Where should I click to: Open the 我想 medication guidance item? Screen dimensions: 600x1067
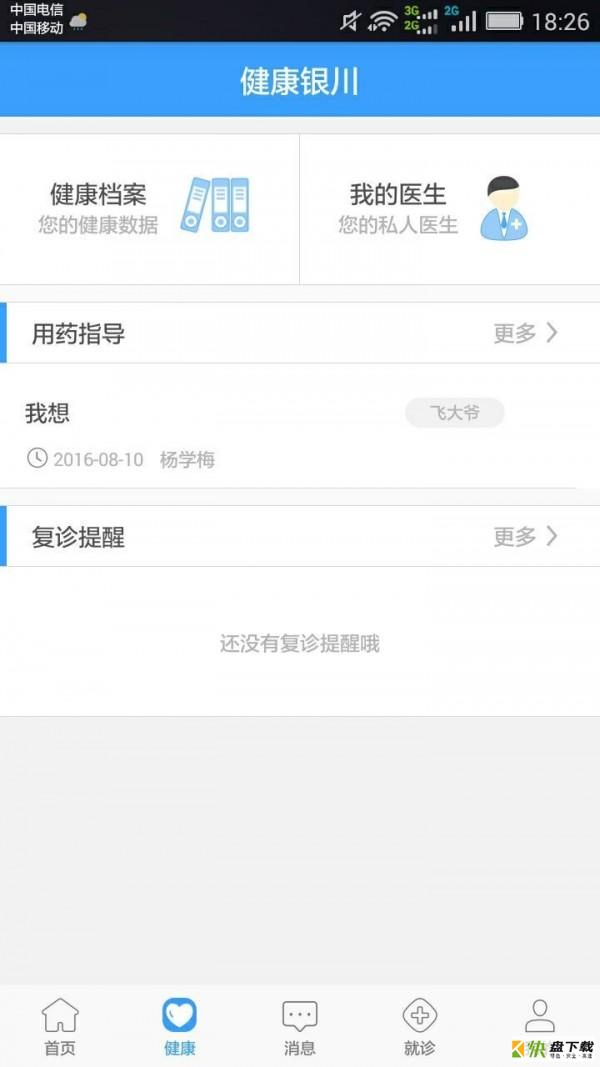coord(290,433)
